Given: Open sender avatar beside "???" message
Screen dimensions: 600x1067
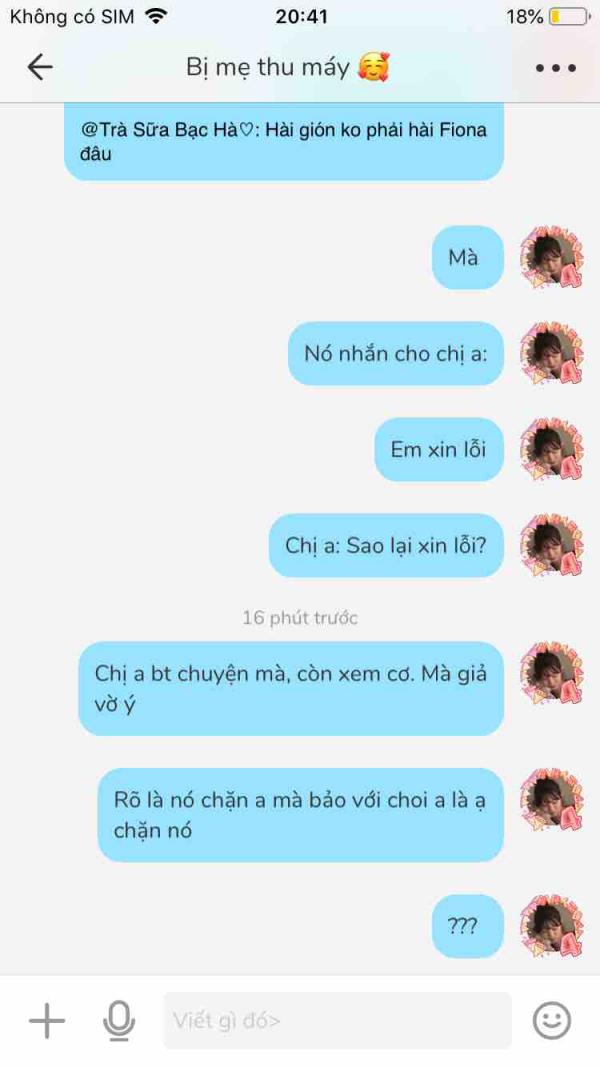Looking at the screenshot, I should [552, 926].
